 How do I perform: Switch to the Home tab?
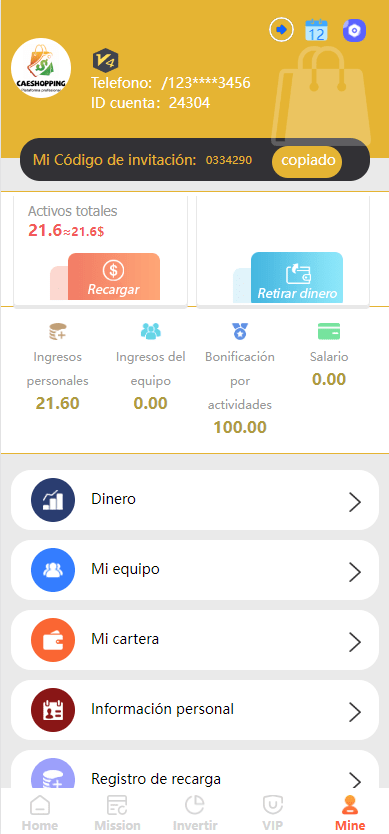pyautogui.click(x=40, y=813)
